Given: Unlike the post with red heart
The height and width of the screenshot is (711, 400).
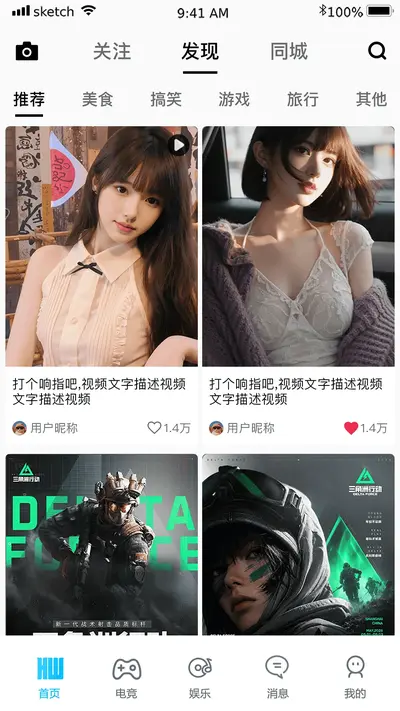Looking at the screenshot, I should 351,428.
